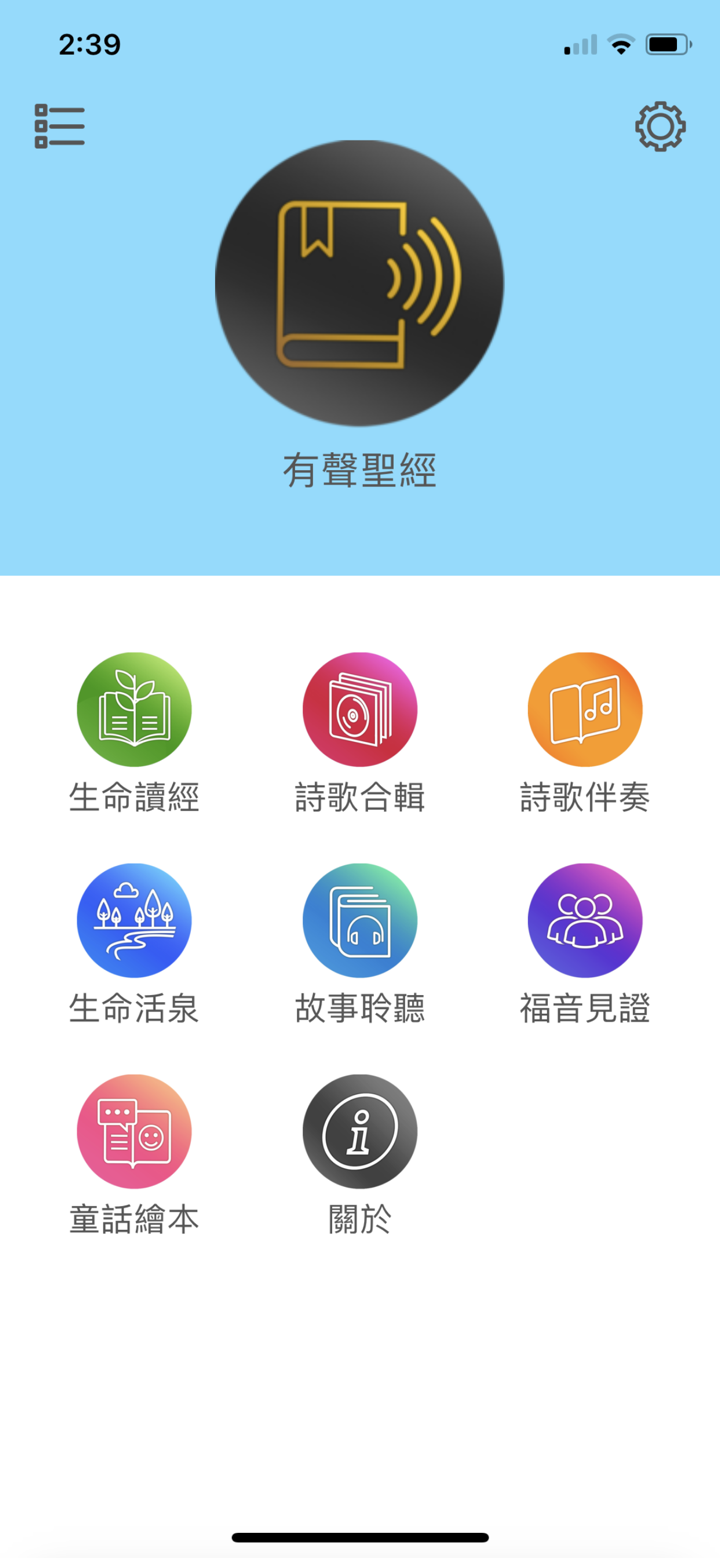Viewport: 720px width, 1558px height.
Task: Open the 故事聆聽 story listening icon
Action: coord(360,920)
